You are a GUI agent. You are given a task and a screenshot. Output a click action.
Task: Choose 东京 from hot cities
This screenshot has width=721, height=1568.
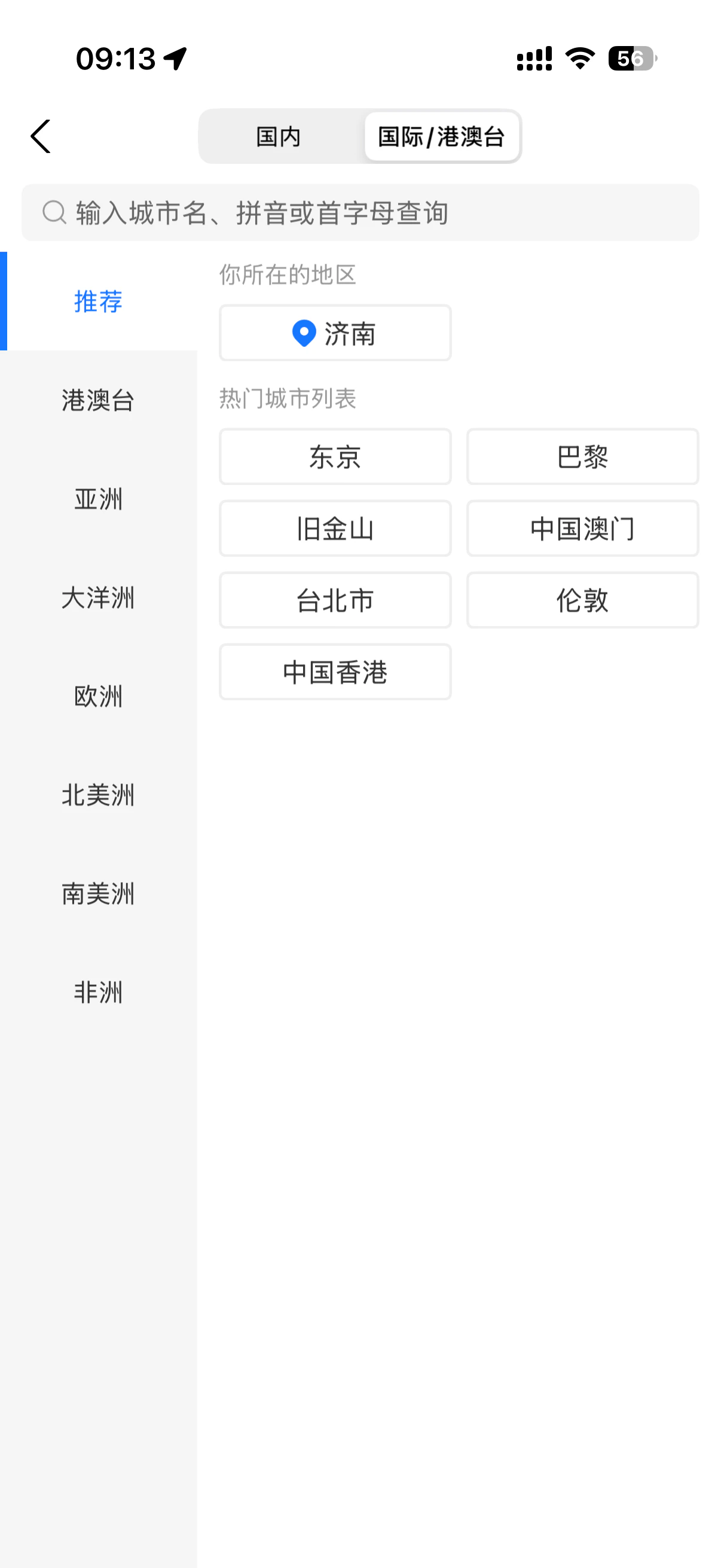coord(335,456)
